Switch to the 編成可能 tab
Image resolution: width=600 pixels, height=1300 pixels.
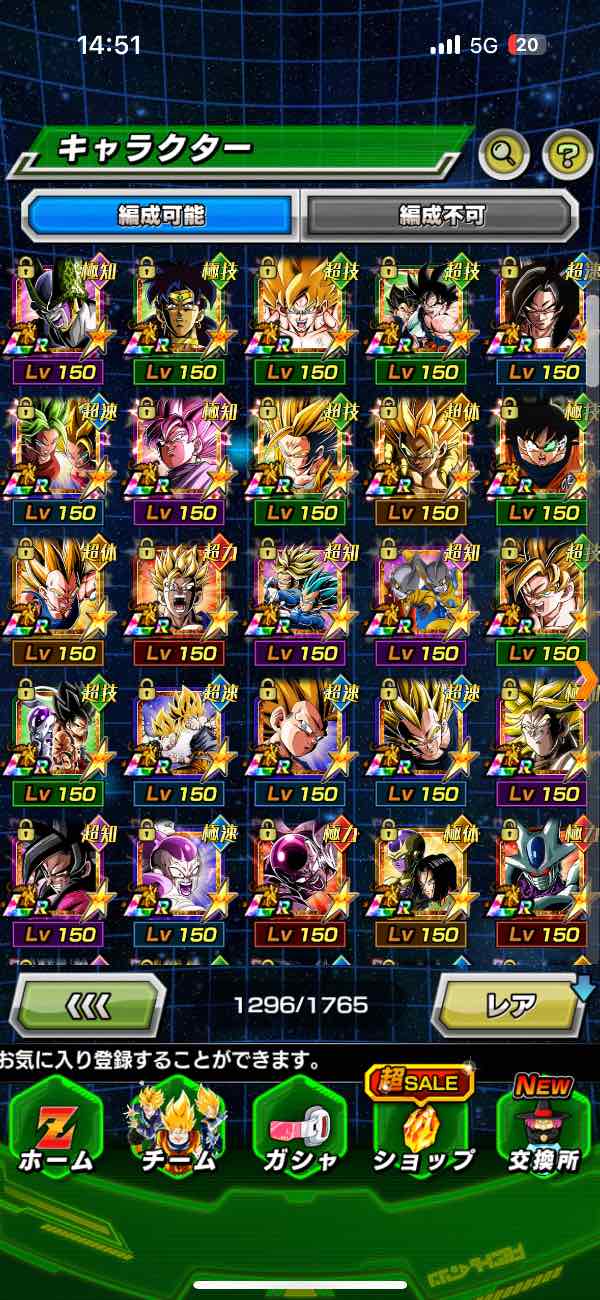pos(161,215)
